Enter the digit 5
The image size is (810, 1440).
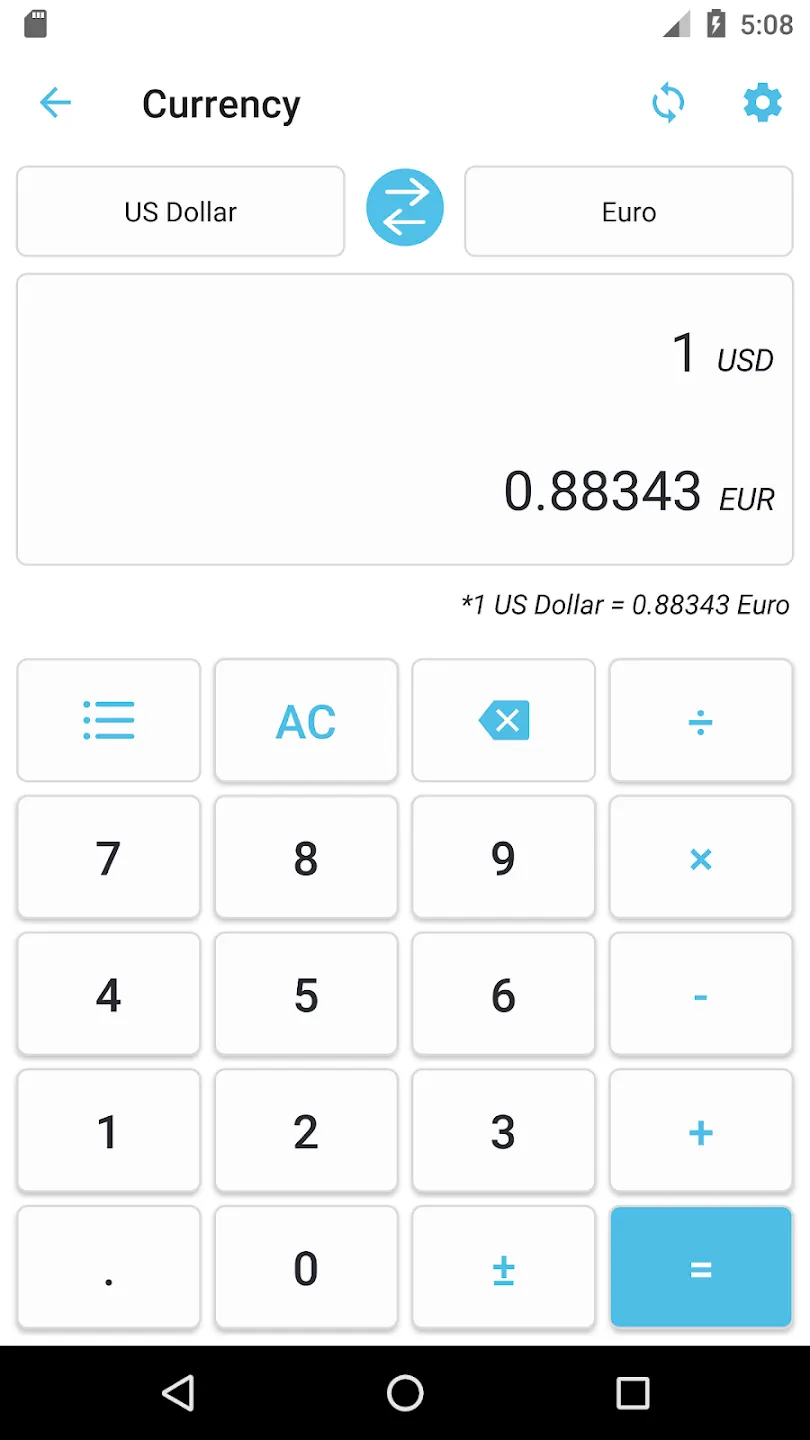click(x=306, y=995)
